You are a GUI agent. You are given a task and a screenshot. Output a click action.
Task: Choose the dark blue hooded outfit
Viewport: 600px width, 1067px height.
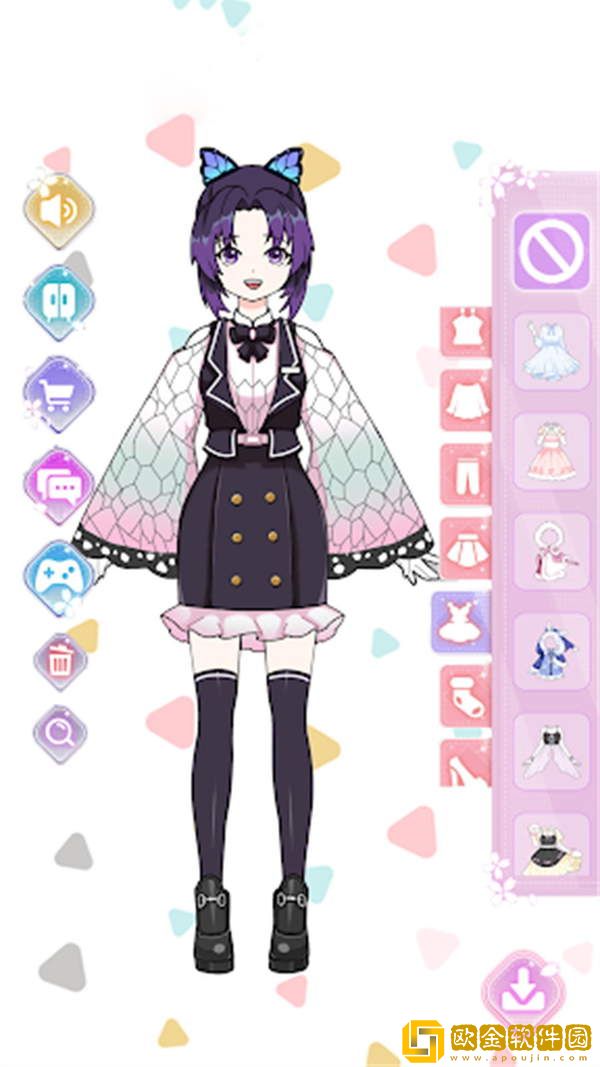pos(551,651)
